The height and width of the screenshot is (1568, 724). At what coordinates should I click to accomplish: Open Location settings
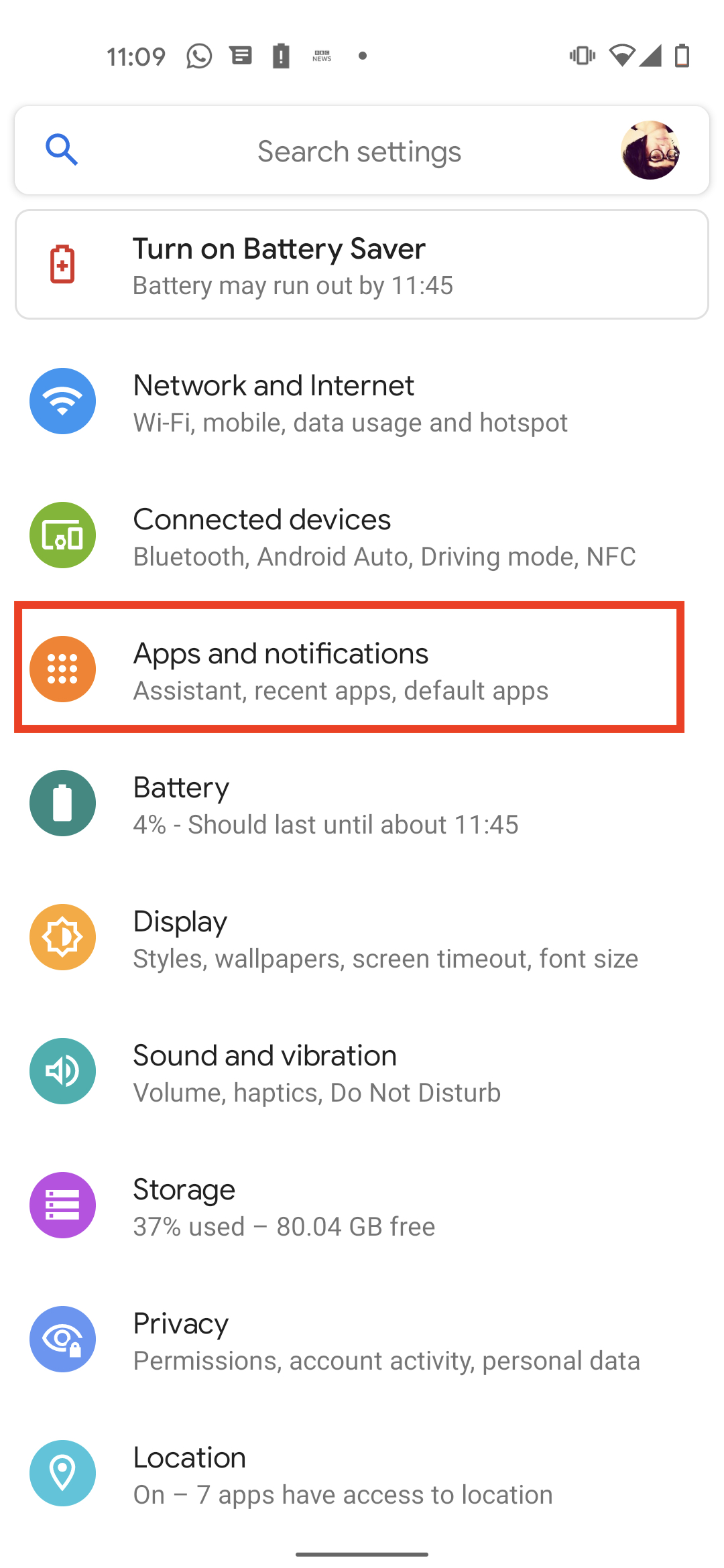click(362, 1474)
